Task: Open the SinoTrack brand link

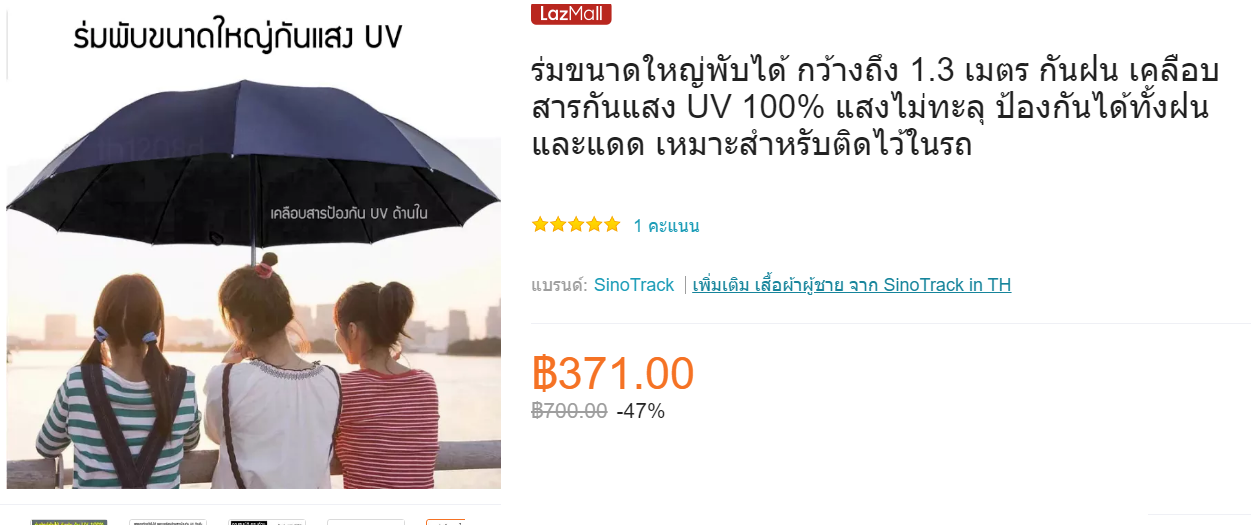Action: tap(634, 285)
